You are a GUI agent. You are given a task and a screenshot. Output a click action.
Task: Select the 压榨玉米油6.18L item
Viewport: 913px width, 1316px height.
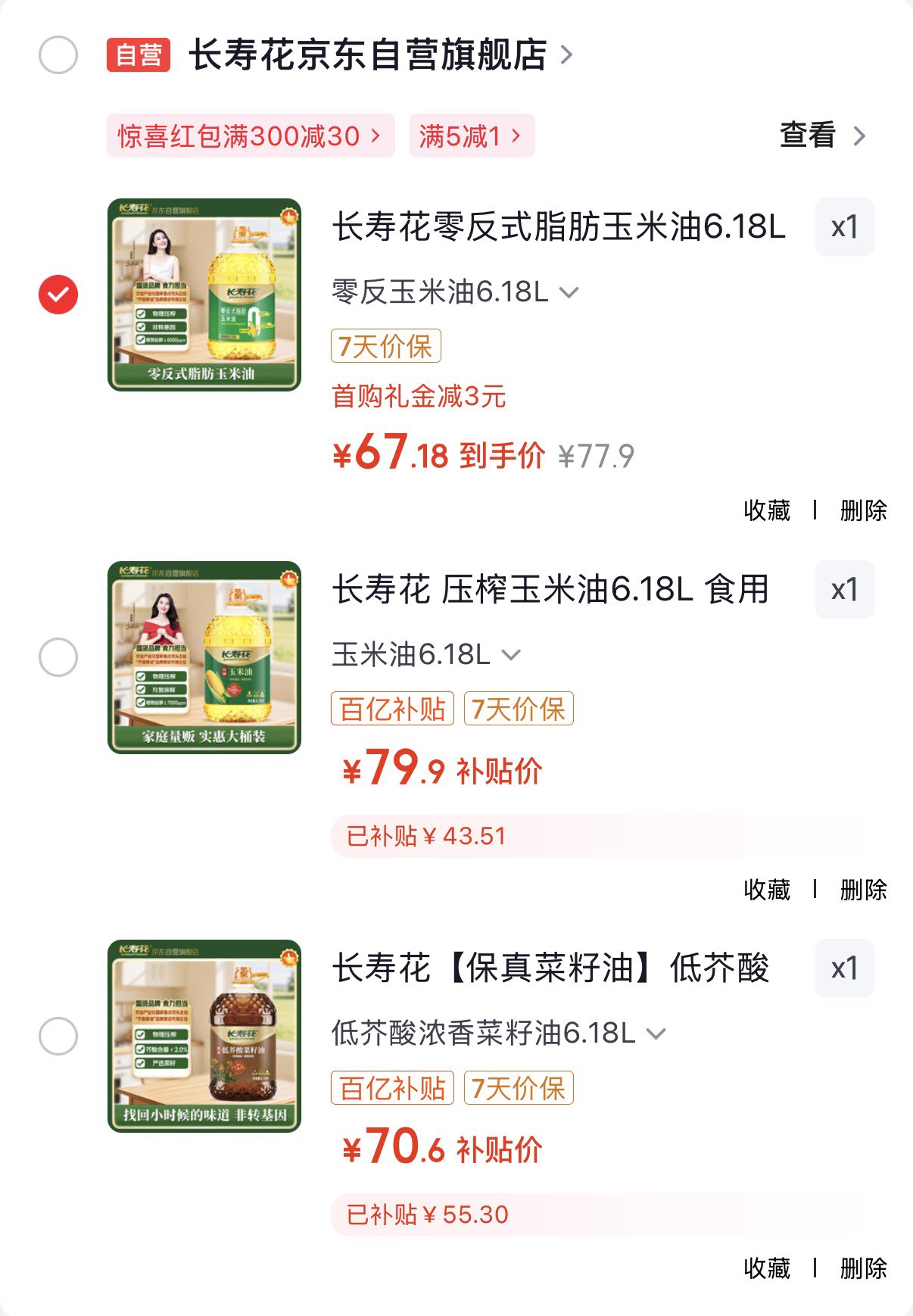tap(58, 657)
